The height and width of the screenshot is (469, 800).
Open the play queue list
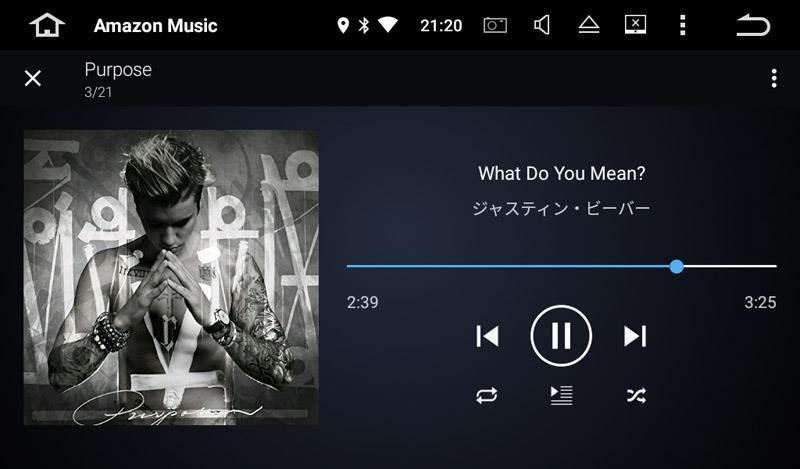coord(561,396)
